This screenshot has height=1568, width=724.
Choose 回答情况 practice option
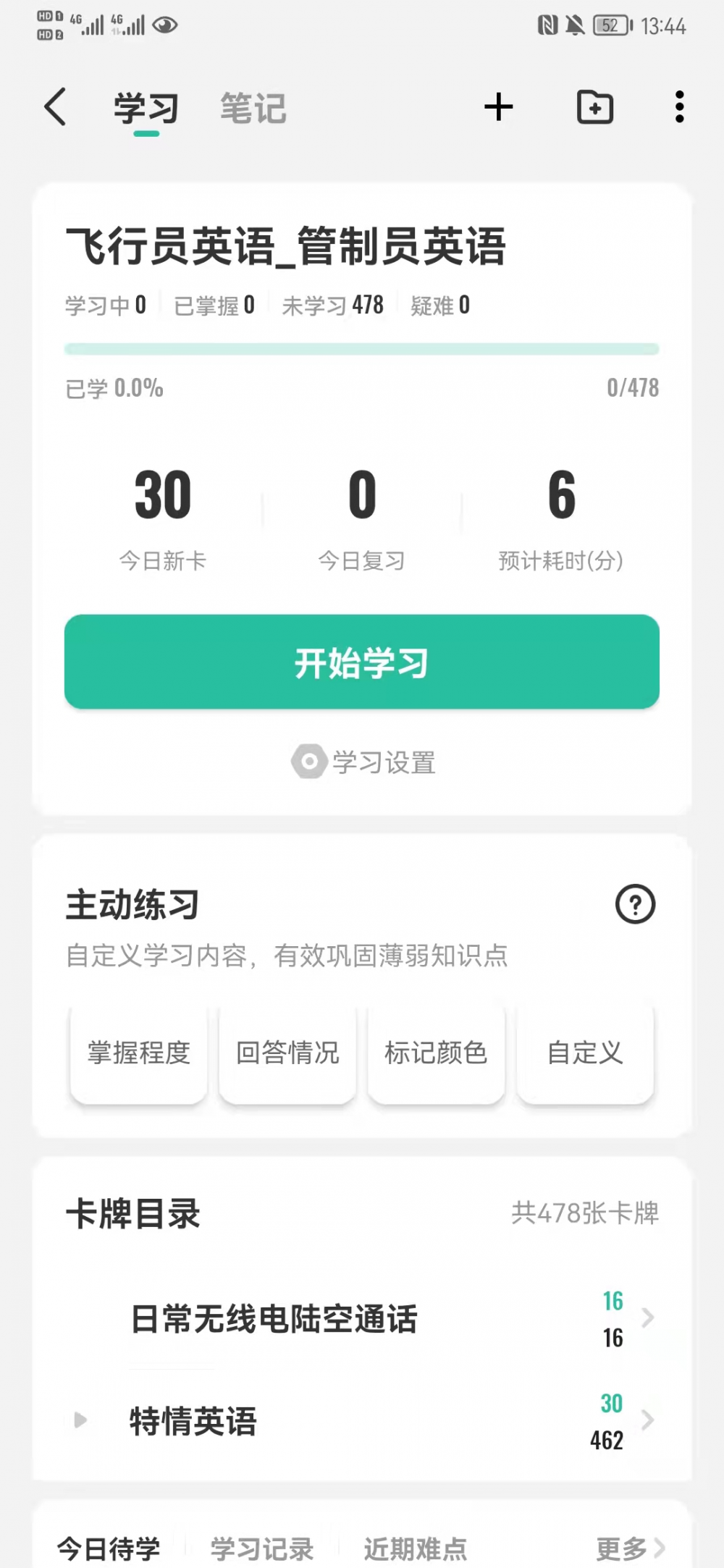287,1053
